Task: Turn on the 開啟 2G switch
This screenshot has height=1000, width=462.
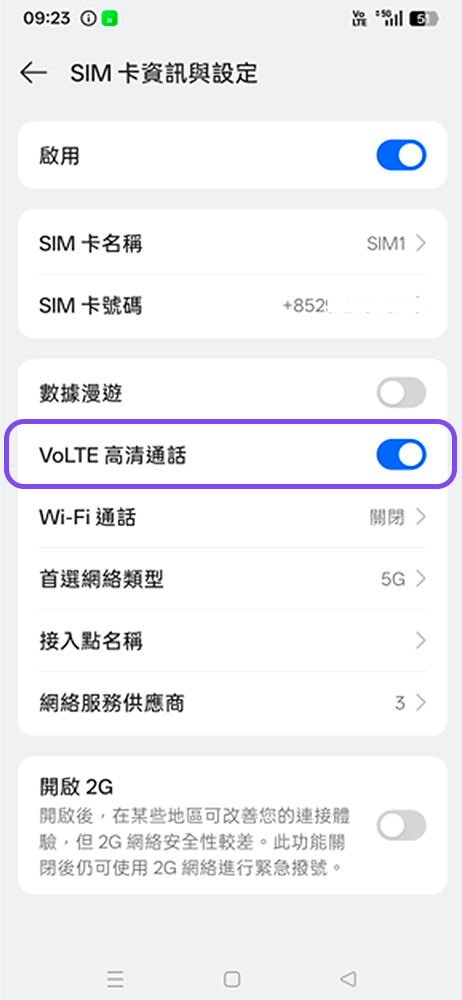Action: tap(401, 825)
